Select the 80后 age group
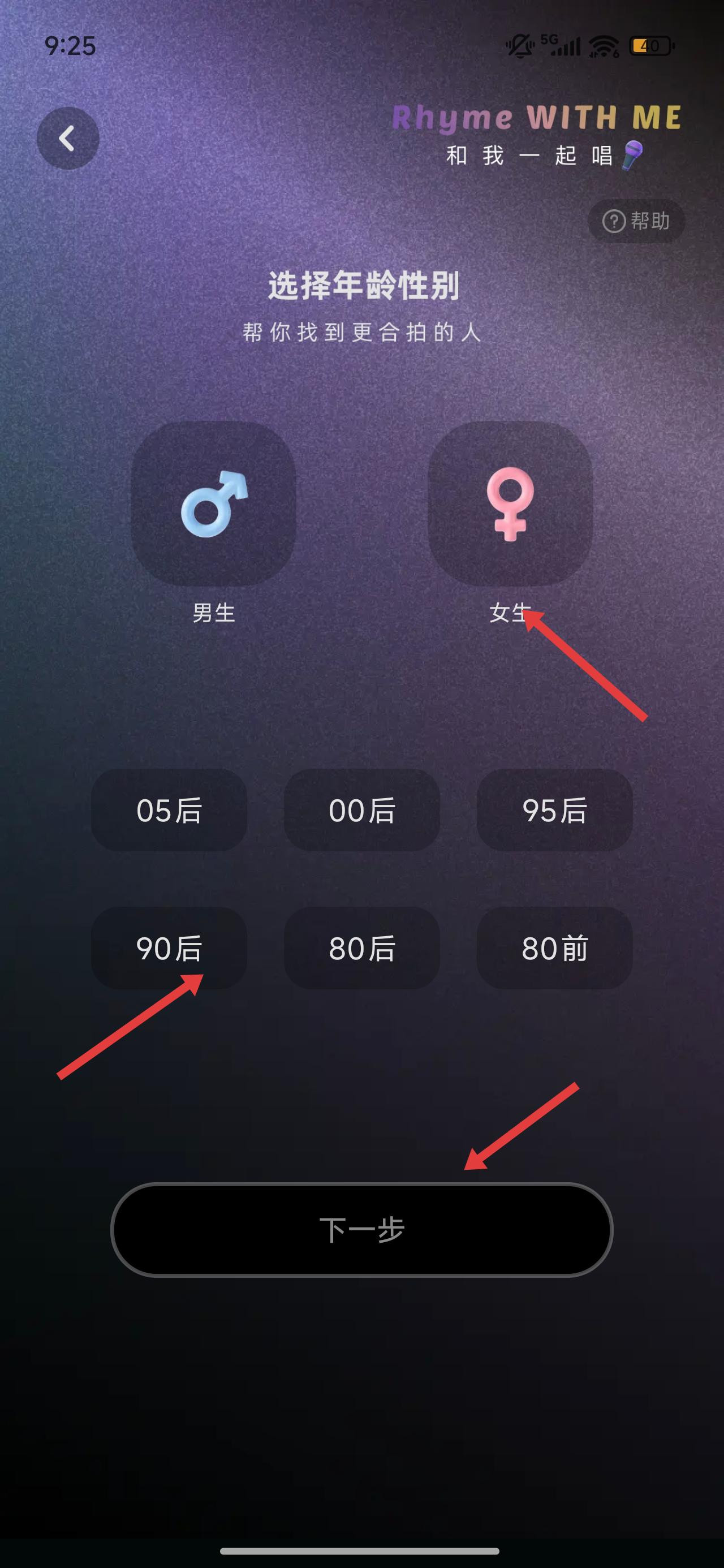This screenshot has height=1568, width=724. (361, 949)
